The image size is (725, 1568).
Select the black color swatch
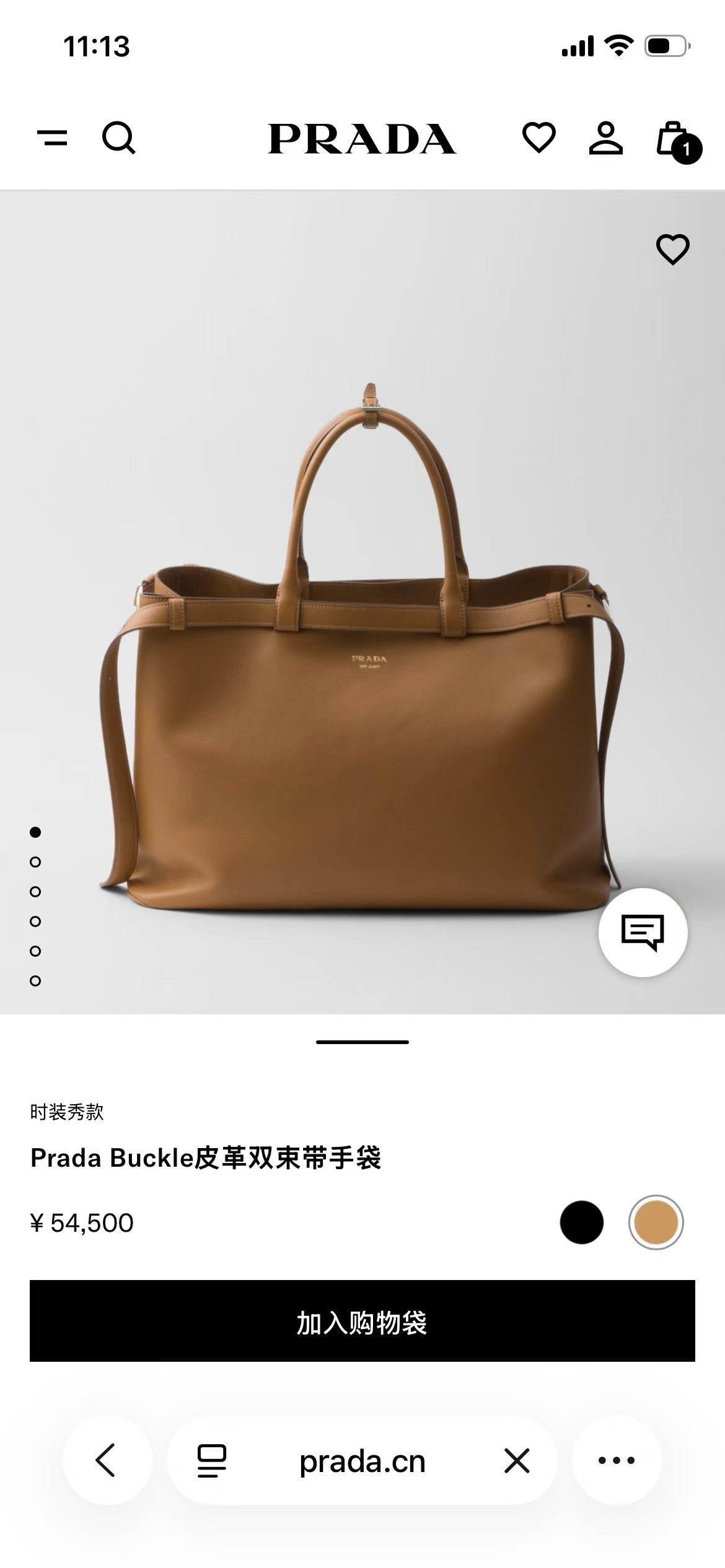pos(581,1222)
